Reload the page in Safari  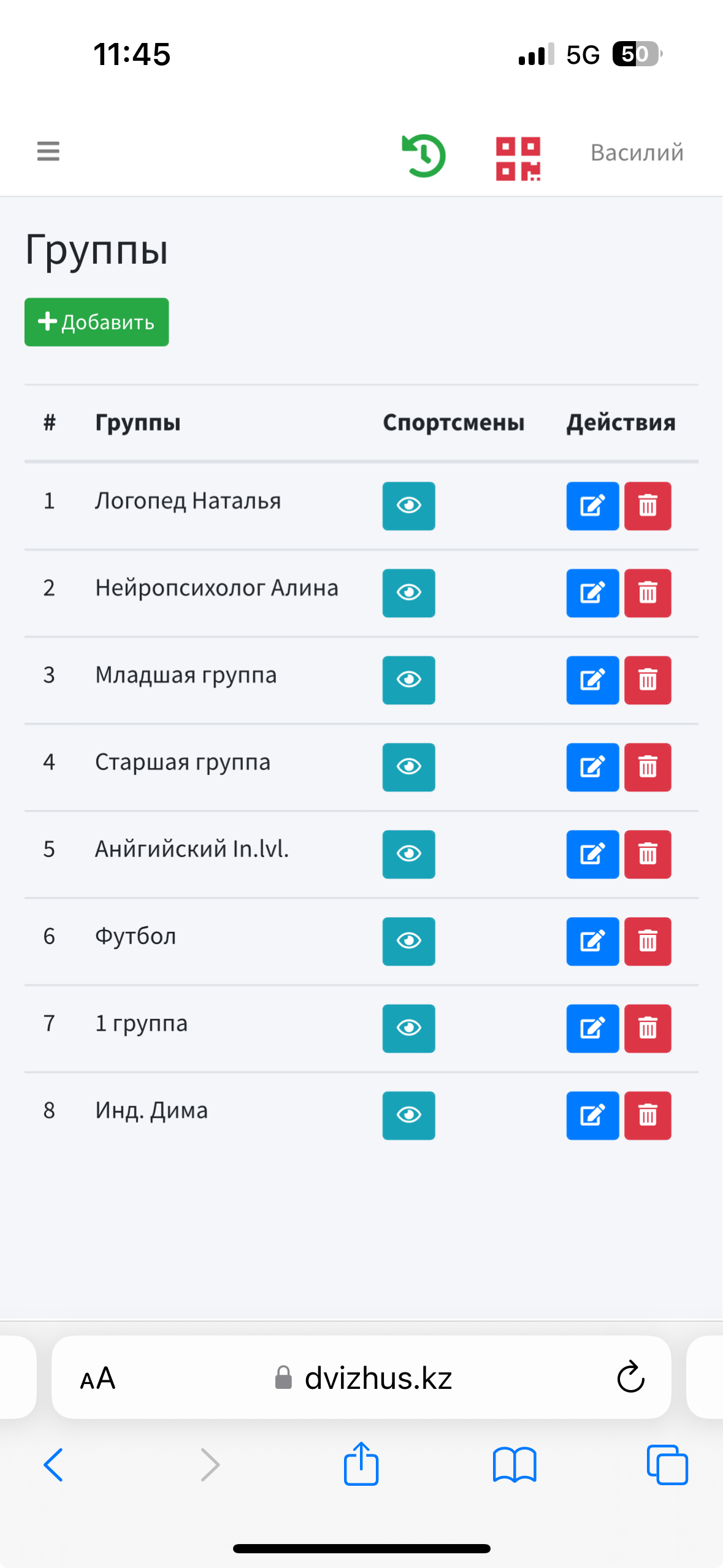pyautogui.click(x=630, y=1378)
